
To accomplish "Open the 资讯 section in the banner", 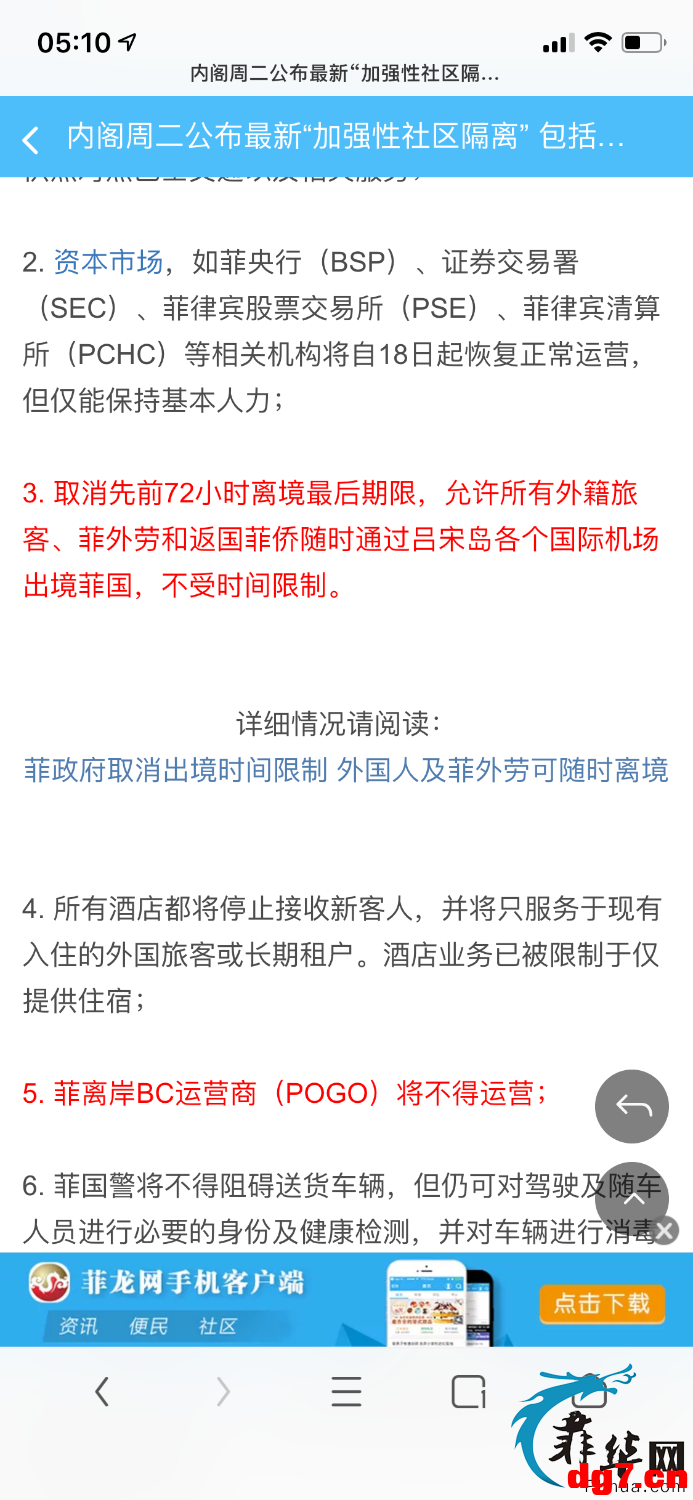I will (78, 1327).
